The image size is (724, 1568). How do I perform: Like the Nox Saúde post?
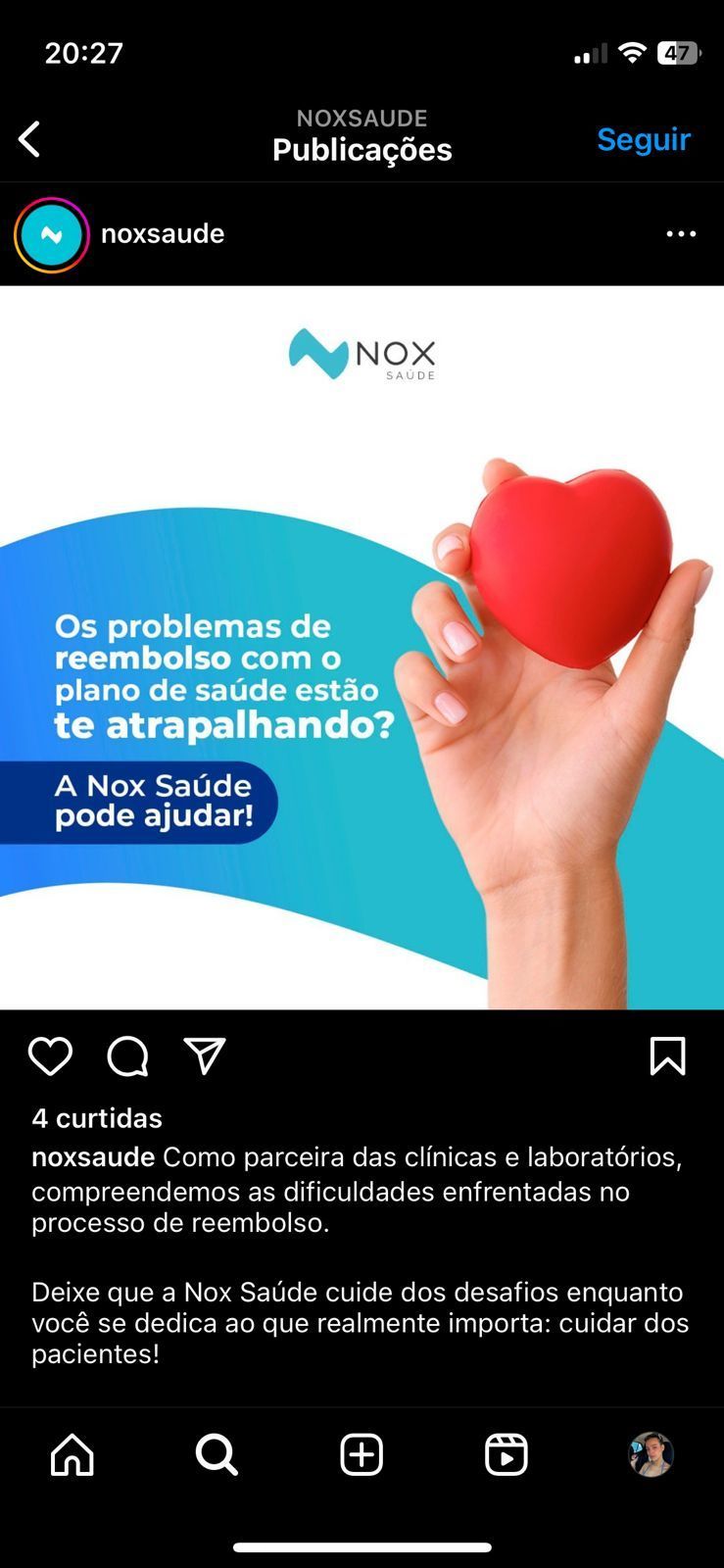pos(50,1056)
